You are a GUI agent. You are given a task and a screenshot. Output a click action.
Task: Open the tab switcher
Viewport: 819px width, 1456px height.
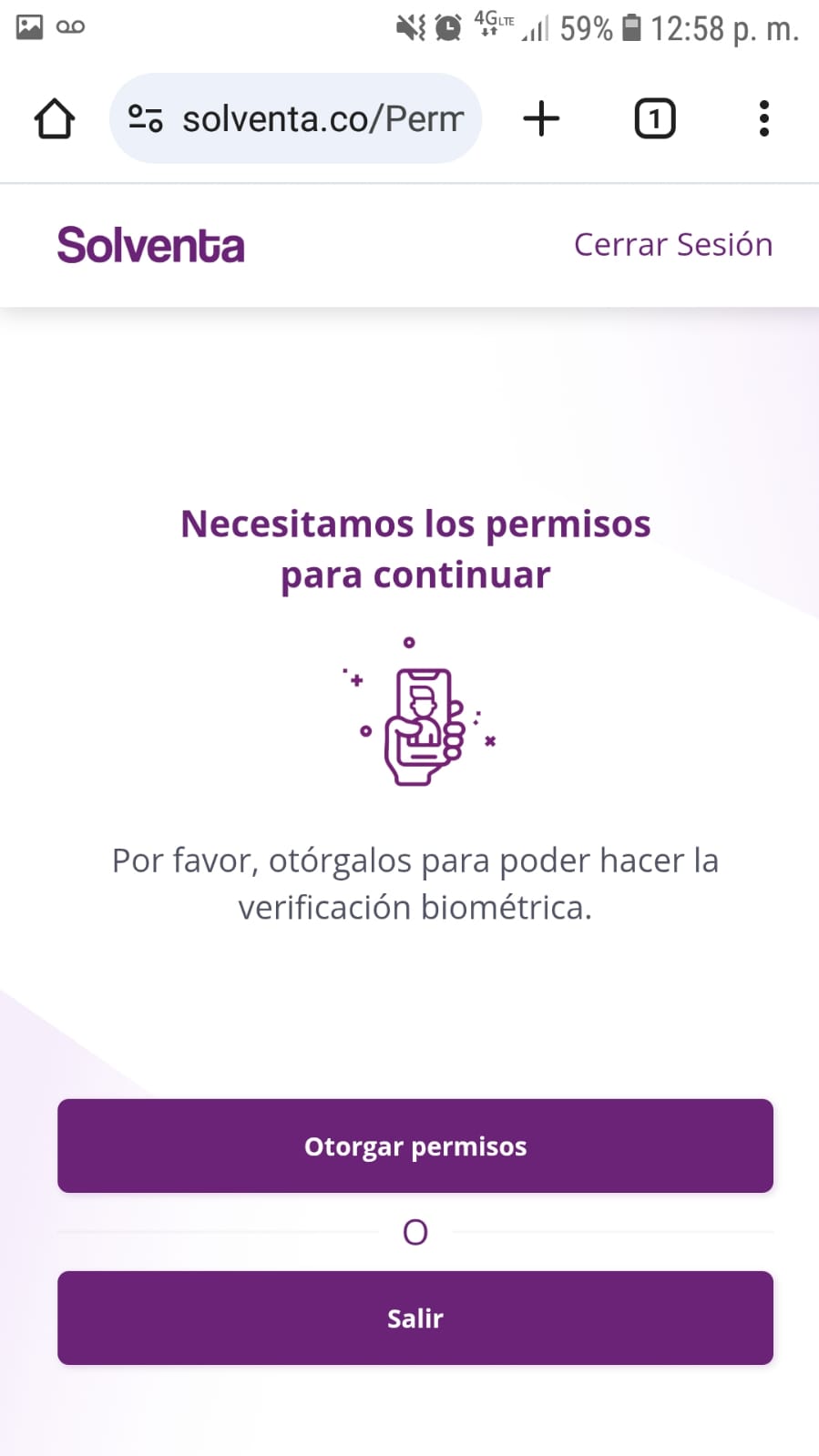click(x=654, y=118)
